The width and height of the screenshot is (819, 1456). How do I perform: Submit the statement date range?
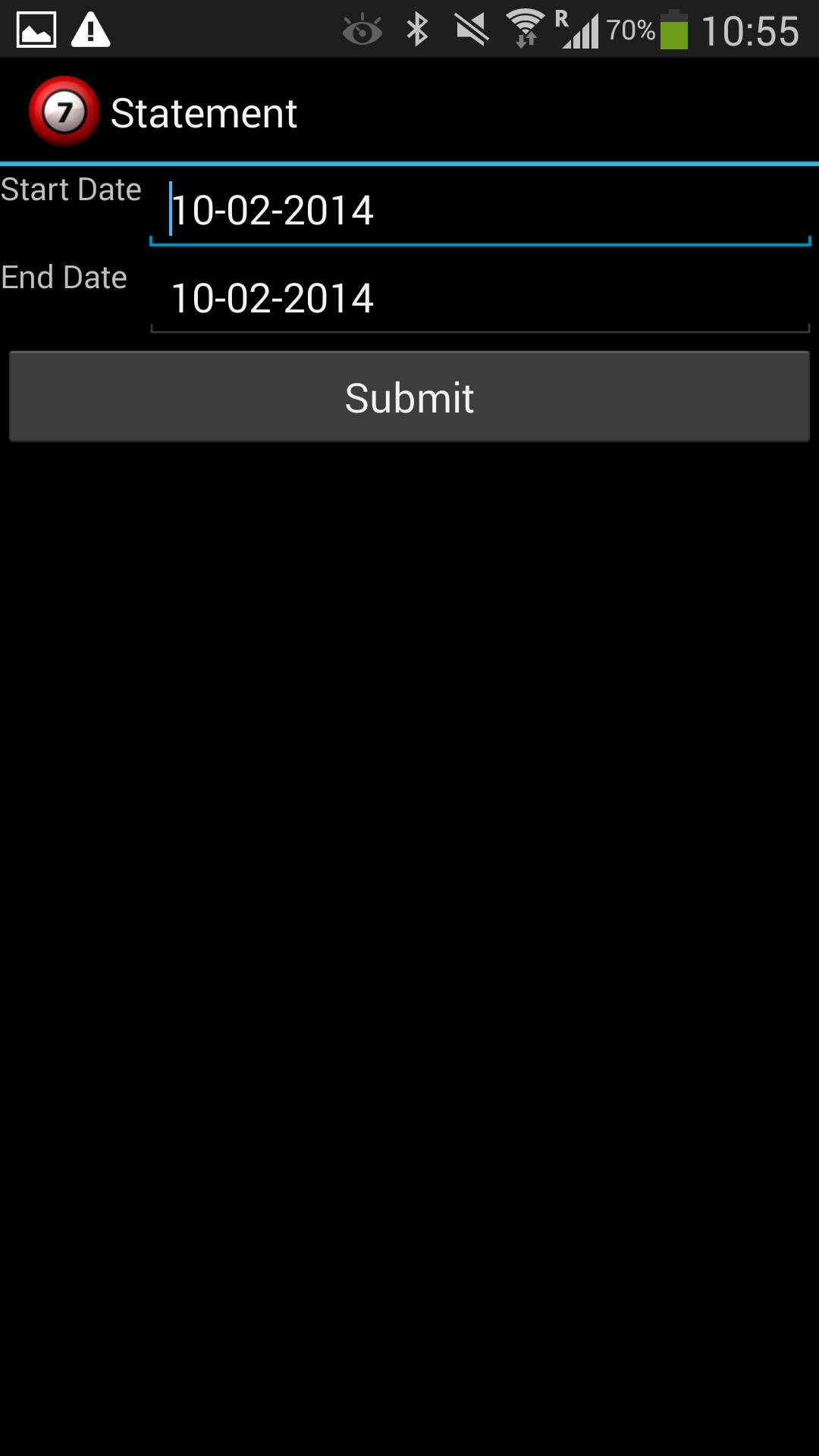(409, 397)
